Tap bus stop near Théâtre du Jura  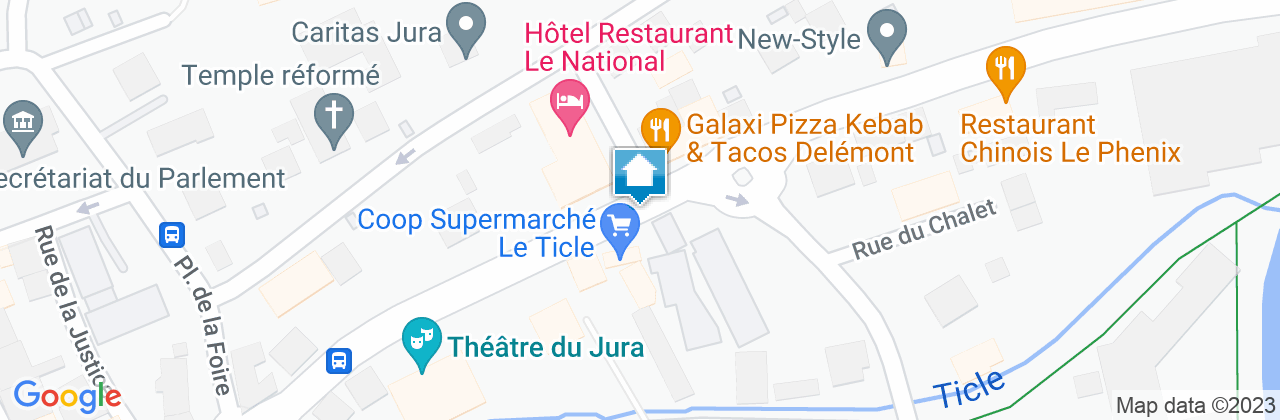(339, 360)
